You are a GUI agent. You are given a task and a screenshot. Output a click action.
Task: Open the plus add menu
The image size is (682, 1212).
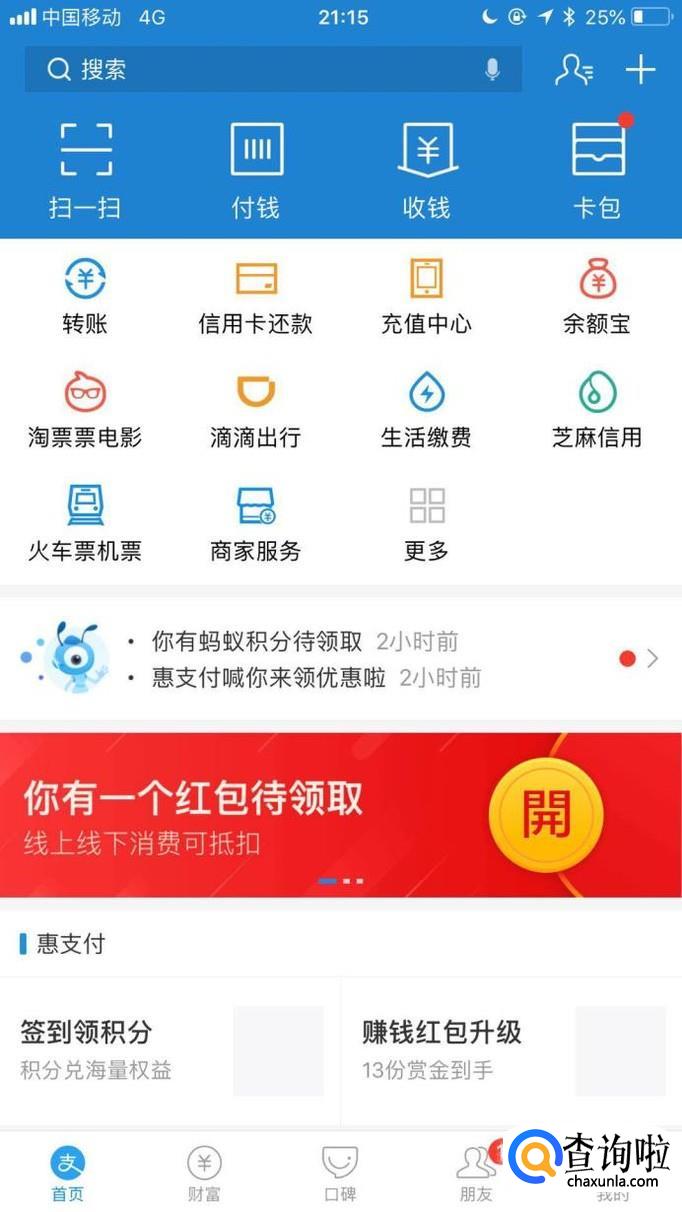(x=640, y=69)
